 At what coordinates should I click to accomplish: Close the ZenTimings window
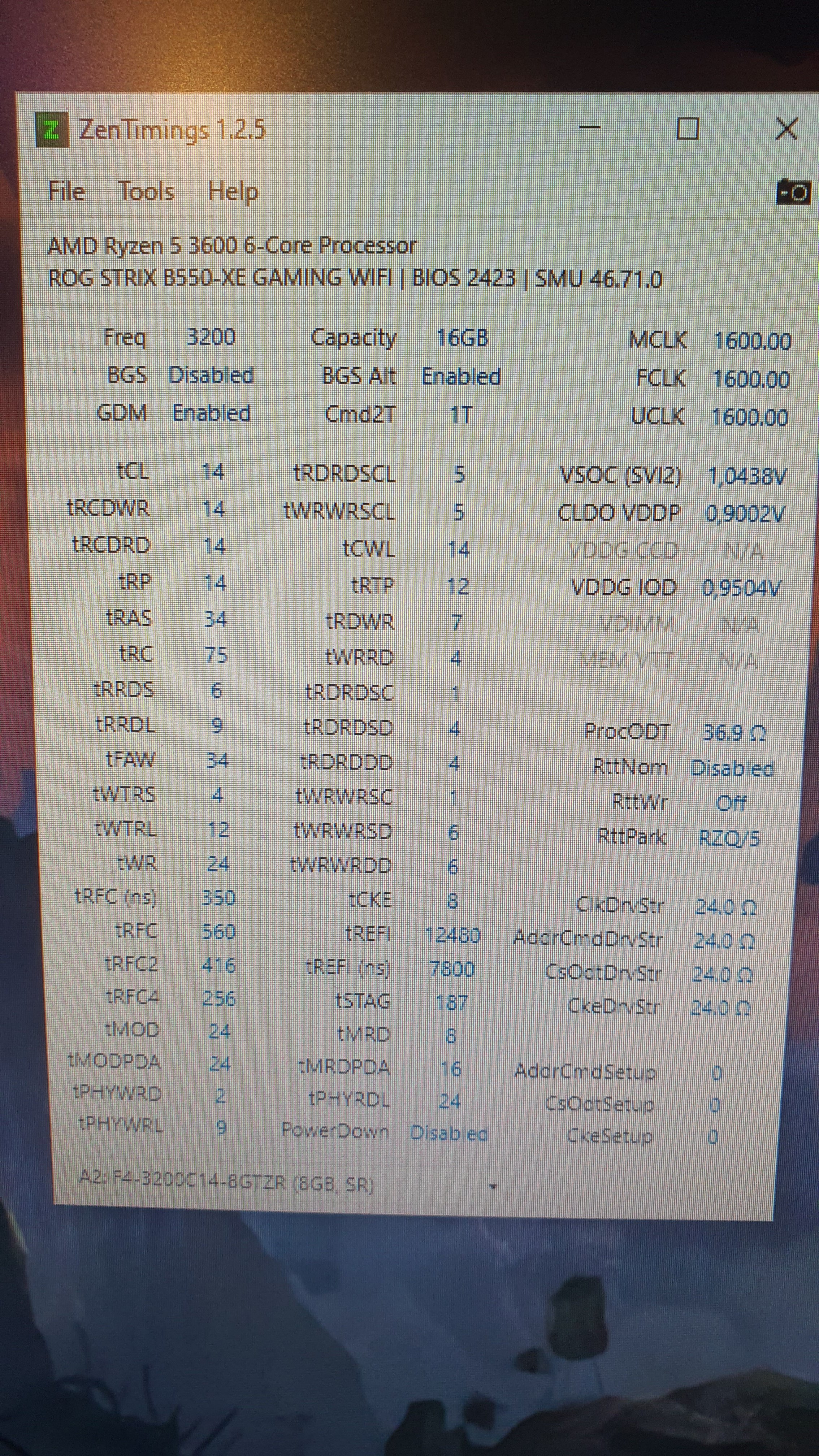(x=786, y=128)
